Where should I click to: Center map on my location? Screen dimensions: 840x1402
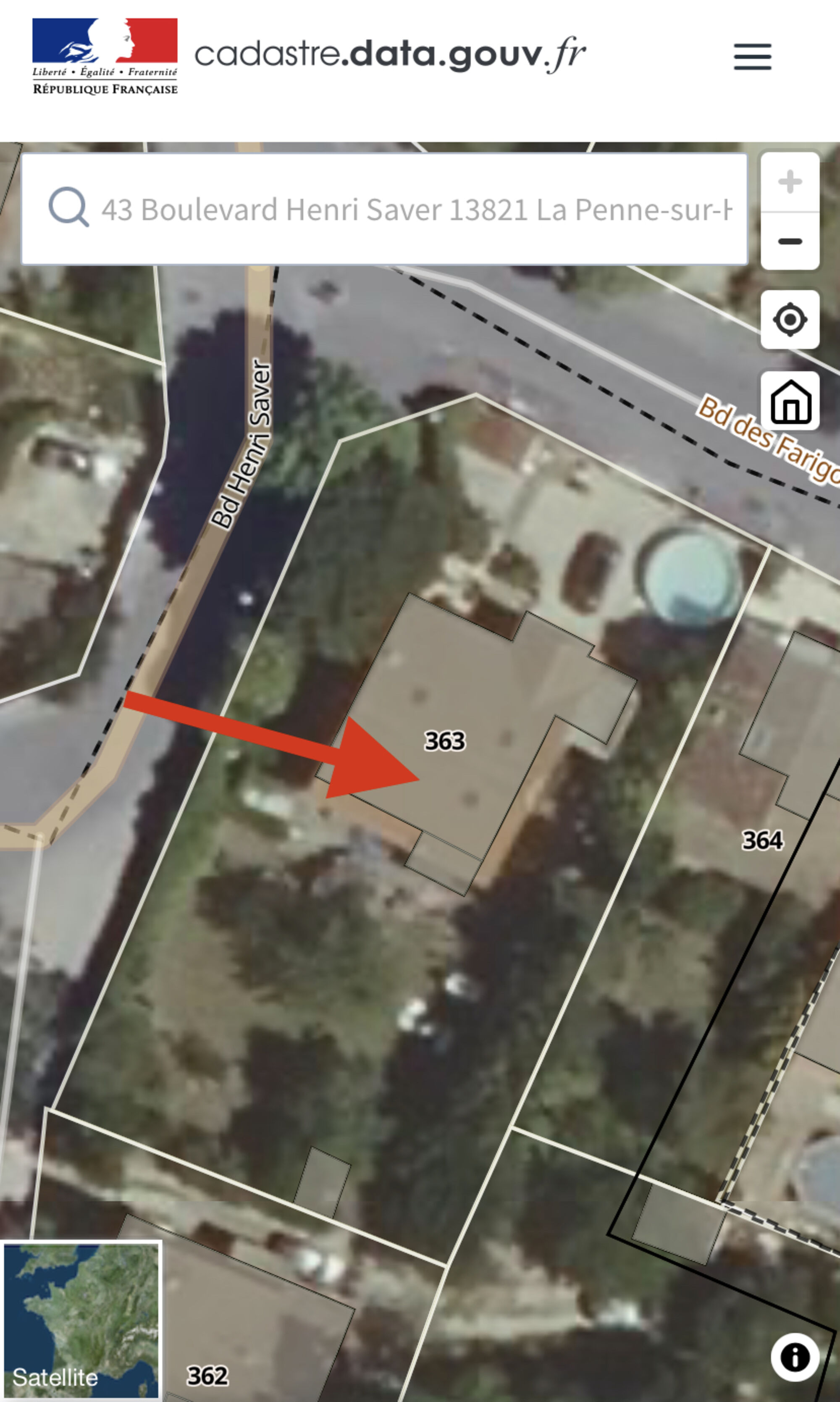point(790,320)
